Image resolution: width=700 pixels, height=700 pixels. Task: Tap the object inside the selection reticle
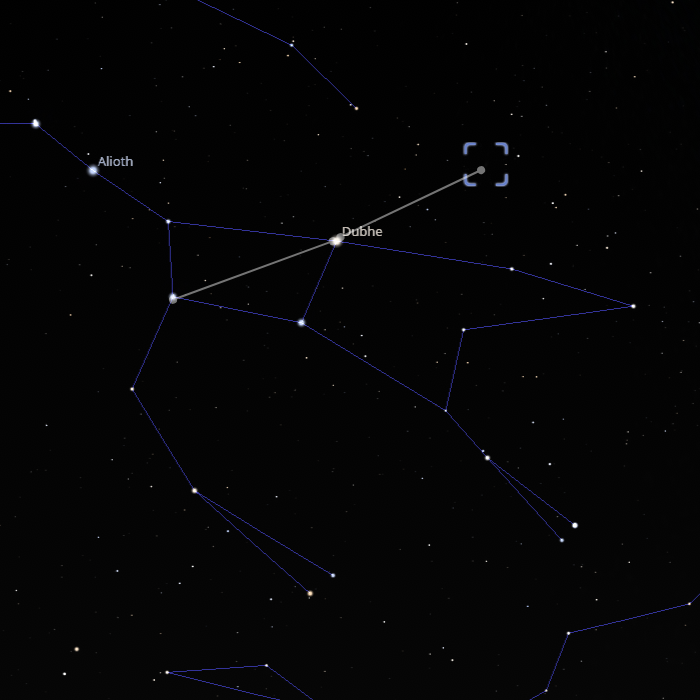tap(481, 170)
